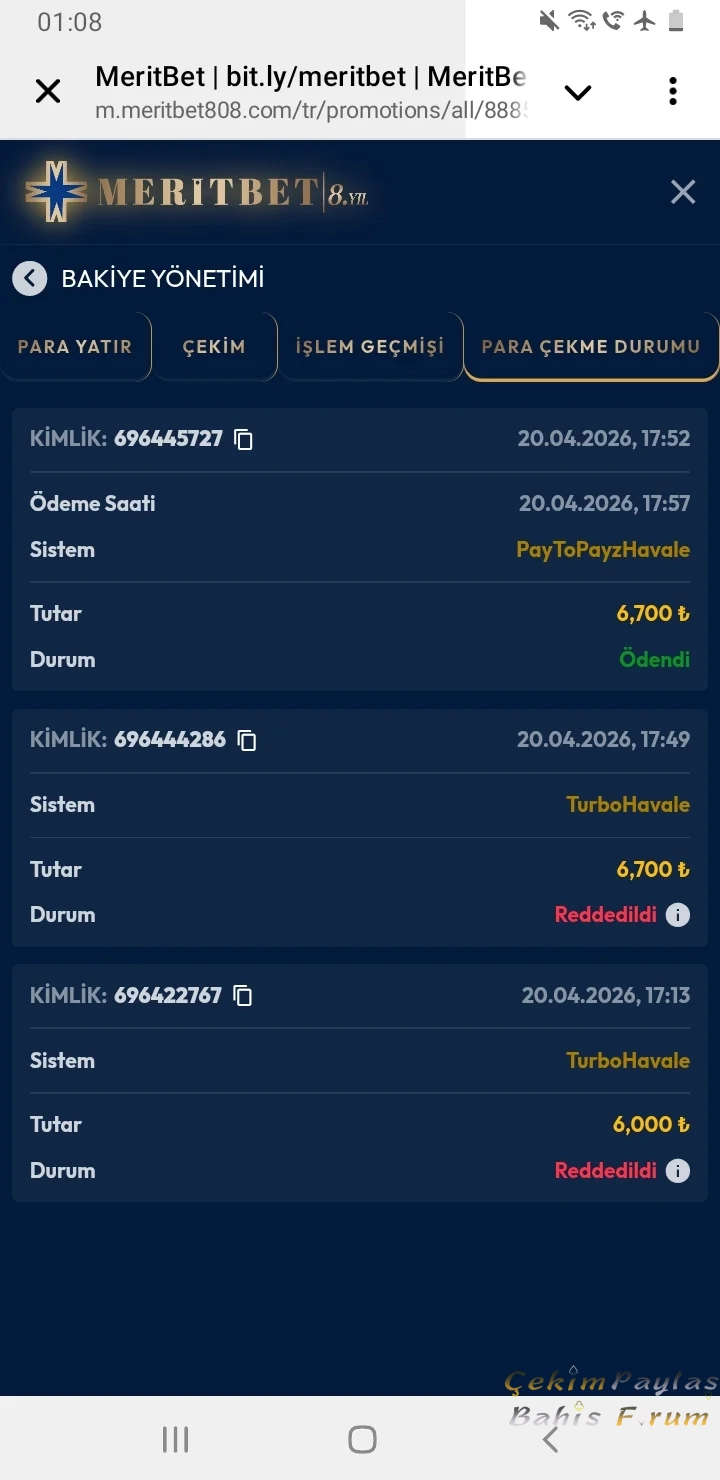Open the Çekim tab
Image resolution: width=720 pixels, height=1480 pixels.
pos(214,347)
